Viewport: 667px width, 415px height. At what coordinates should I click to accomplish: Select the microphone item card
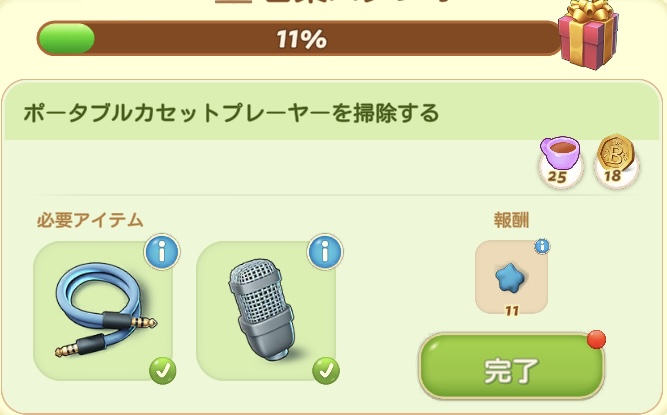[x=265, y=311]
